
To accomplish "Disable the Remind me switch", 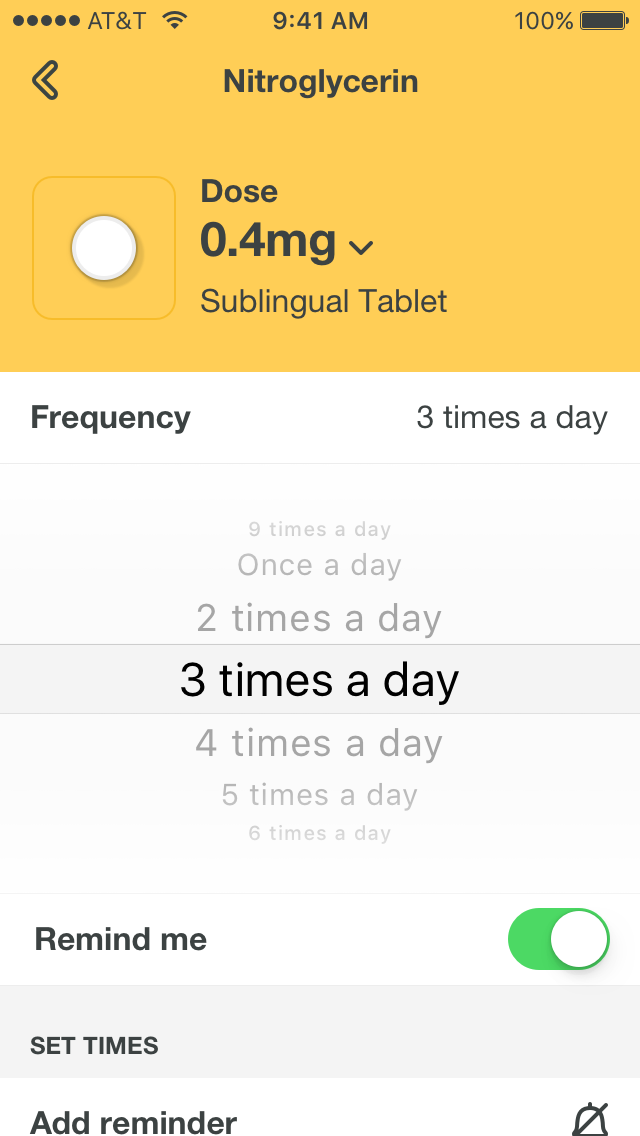I will point(558,940).
